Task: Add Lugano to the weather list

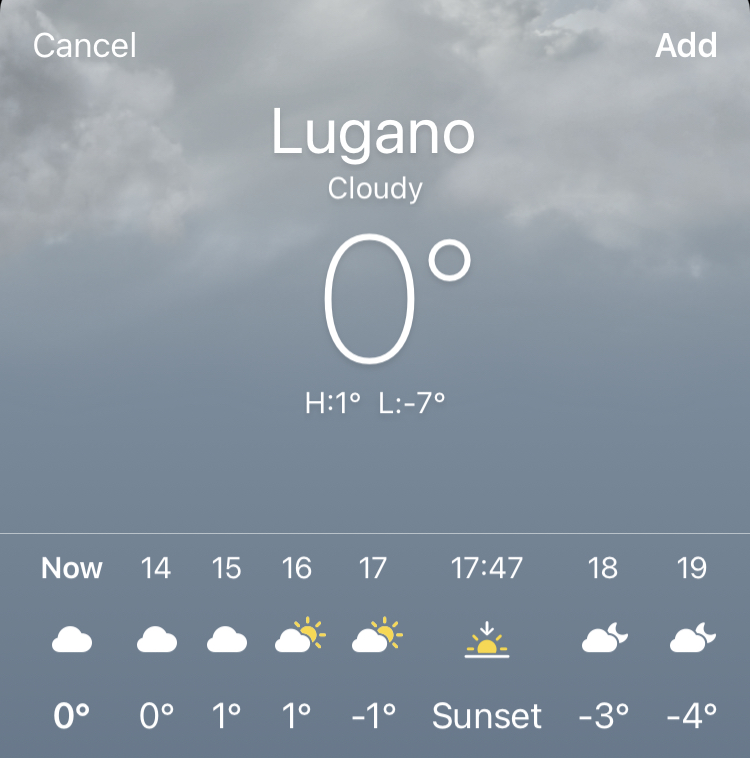Action: (x=685, y=46)
